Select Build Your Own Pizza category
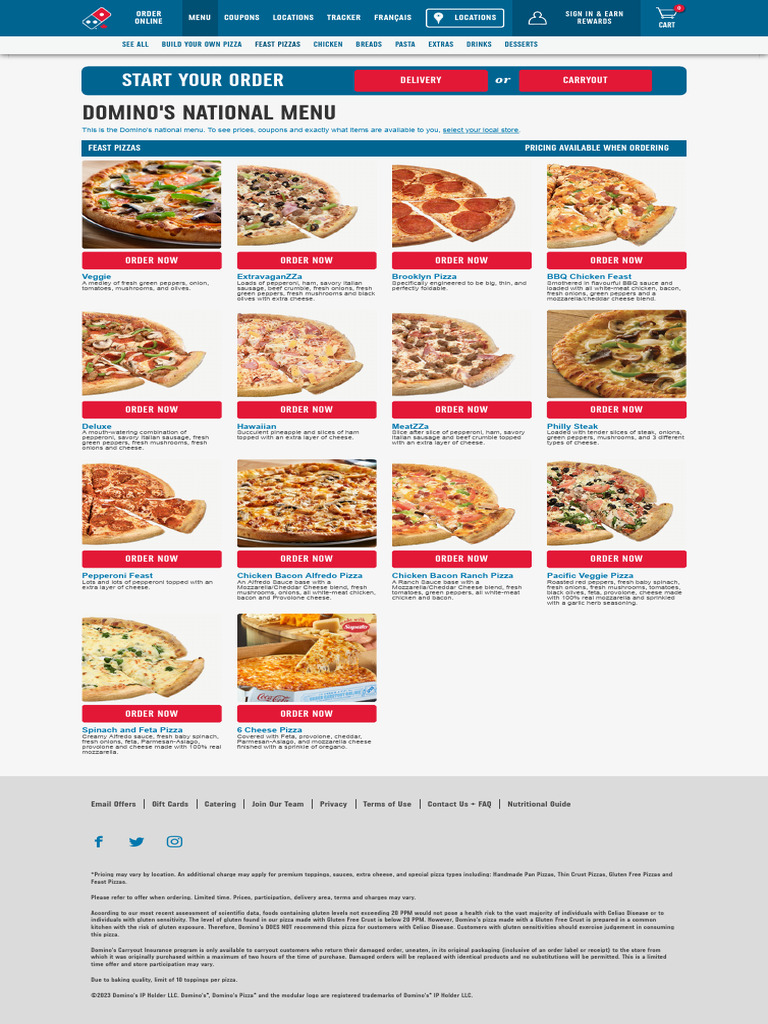The image size is (768, 1024). coord(201,45)
